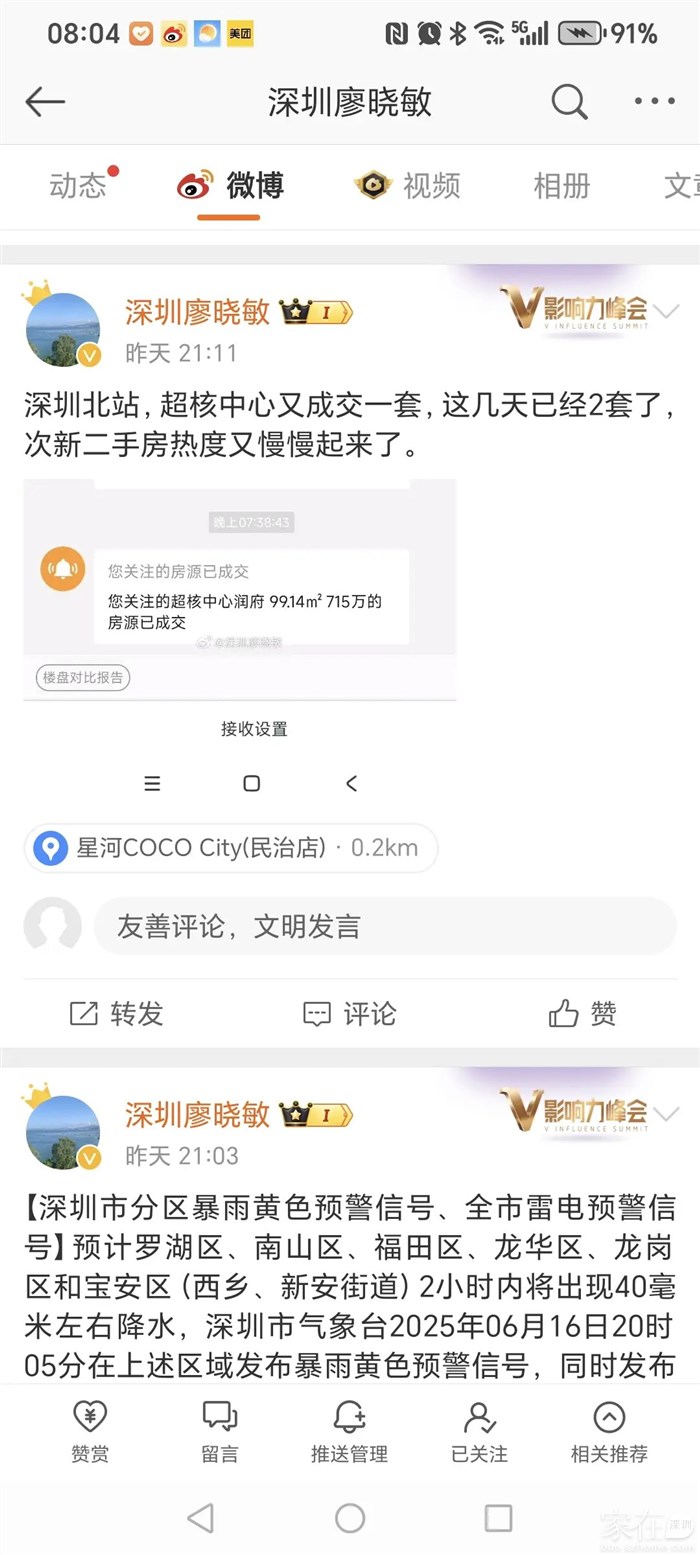700x1555 pixels.
Task: Like the 21:11 post with 赞
Action: pyautogui.click(x=583, y=1014)
